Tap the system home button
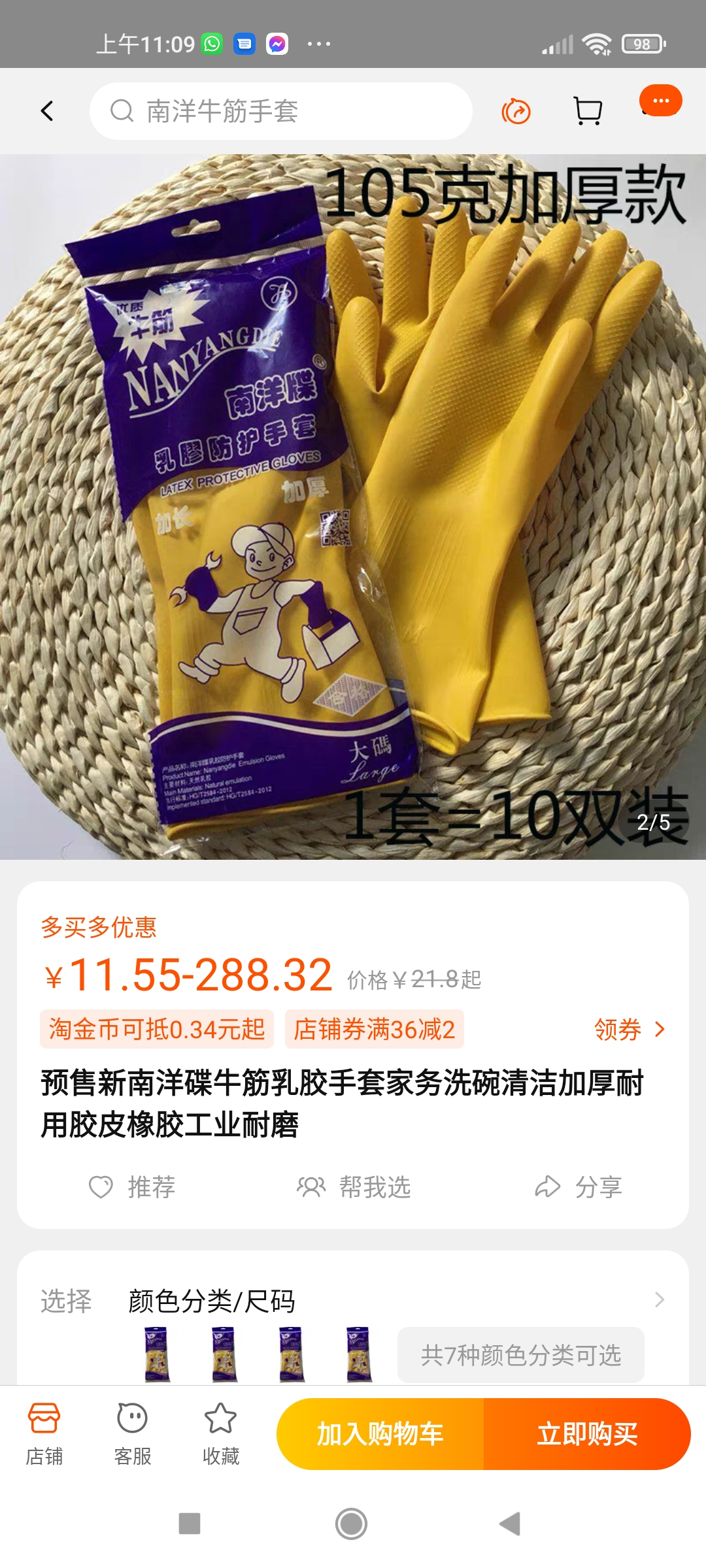The height and width of the screenshot is (1568, 706). pos(352,1524)
